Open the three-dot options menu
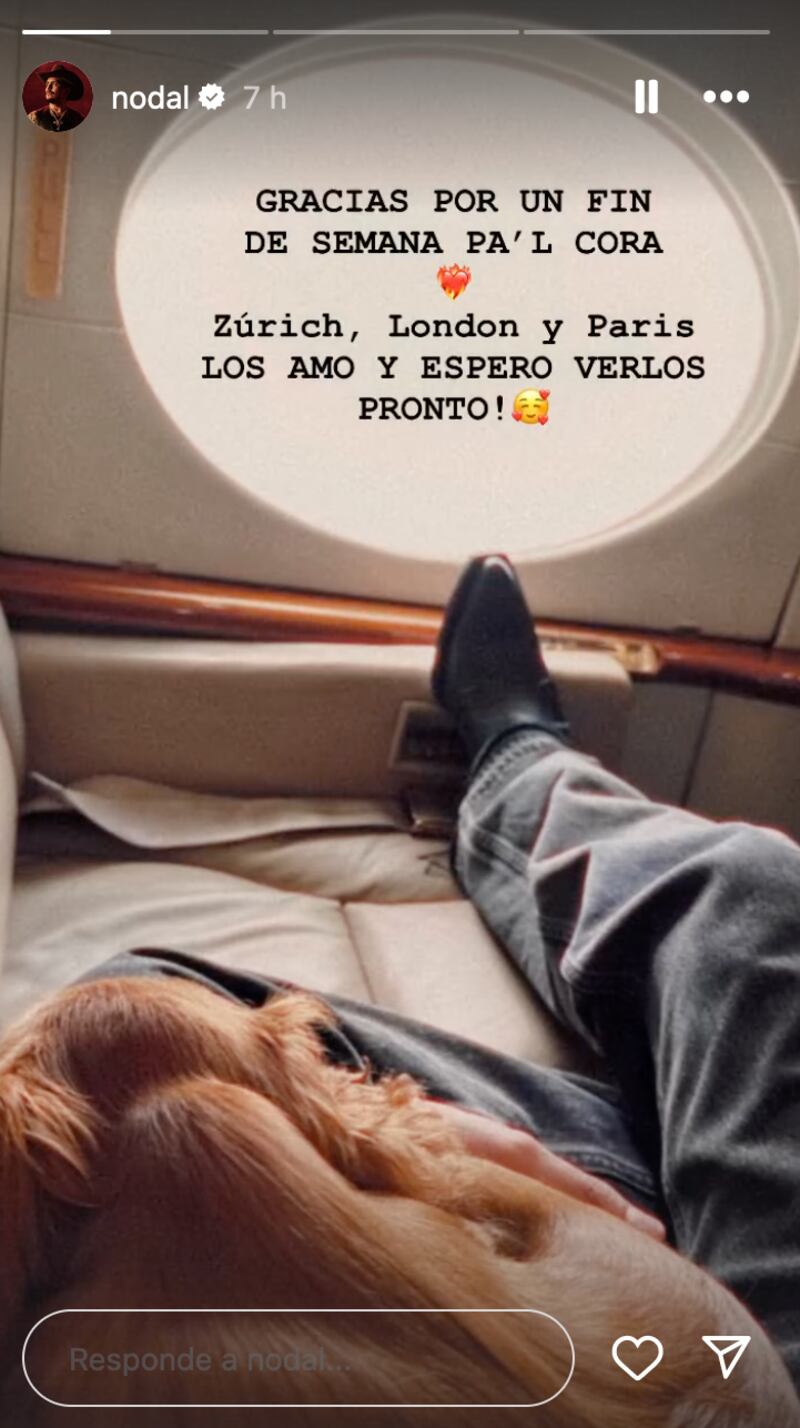The image size is (800, 1428). coord(726,97)
